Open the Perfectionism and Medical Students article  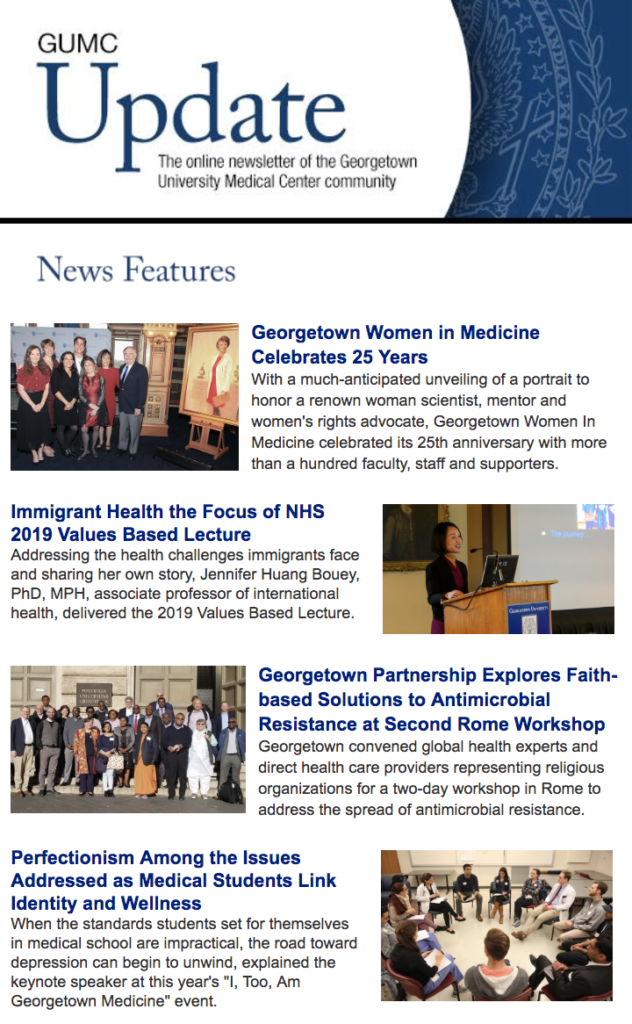[x=173, y=880]
